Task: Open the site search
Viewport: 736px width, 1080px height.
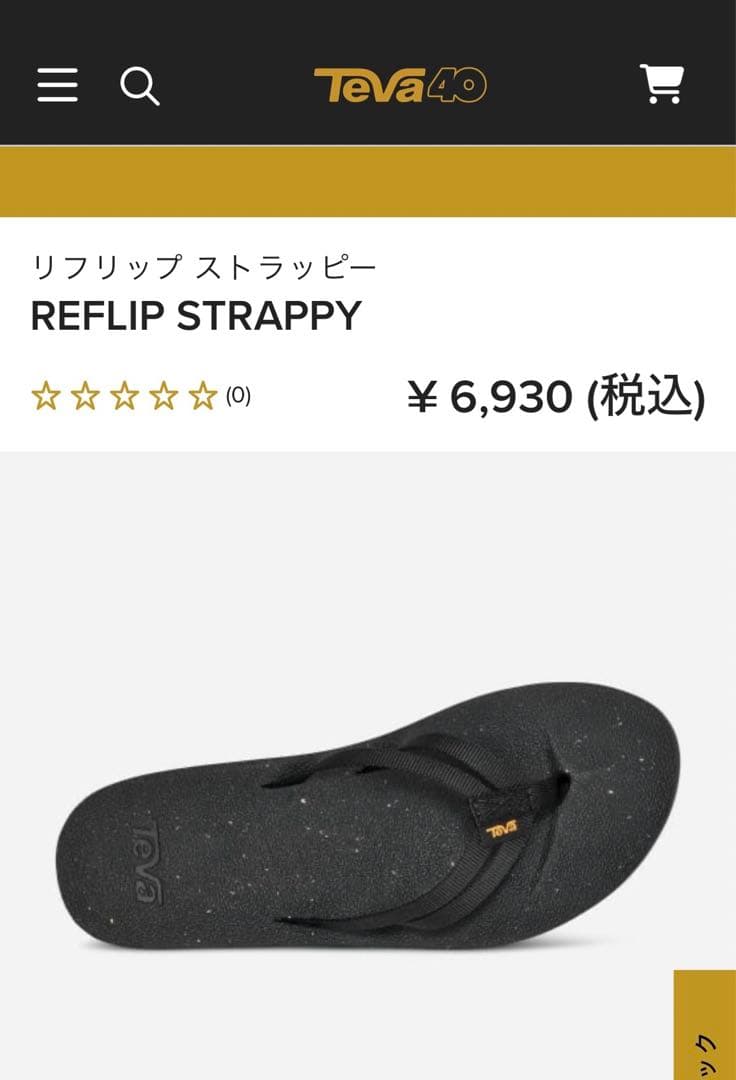Action: 140,86
